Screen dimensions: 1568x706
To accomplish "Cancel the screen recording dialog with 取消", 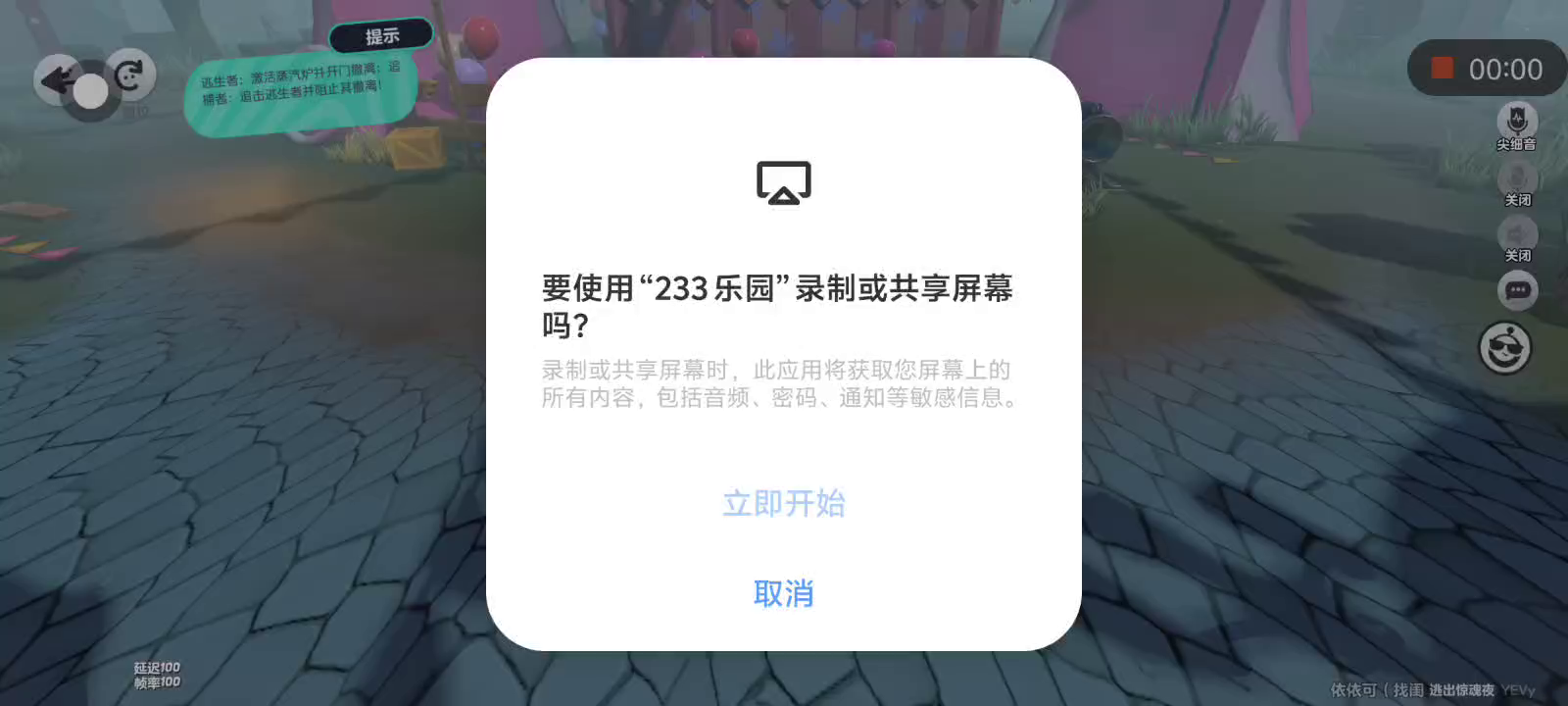I will [x=784, y=593].
